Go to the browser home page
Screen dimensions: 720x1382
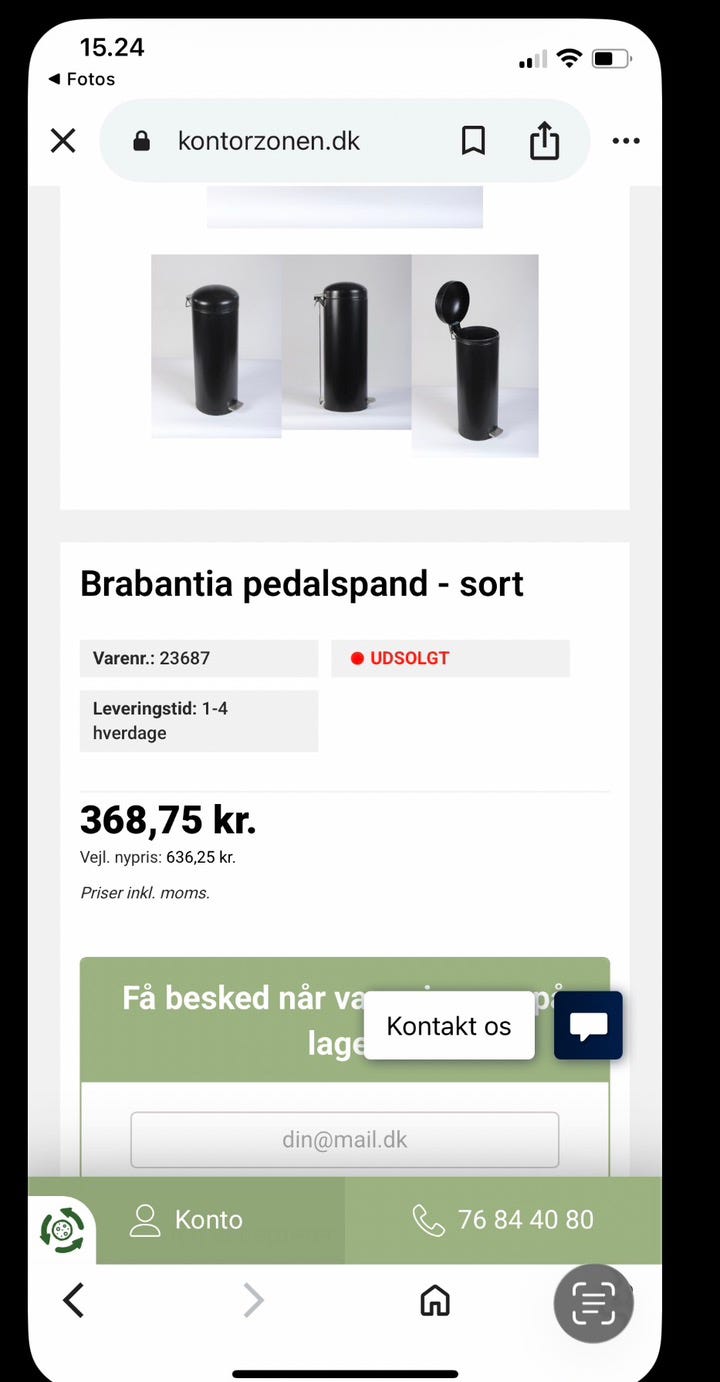(434, 1301)
